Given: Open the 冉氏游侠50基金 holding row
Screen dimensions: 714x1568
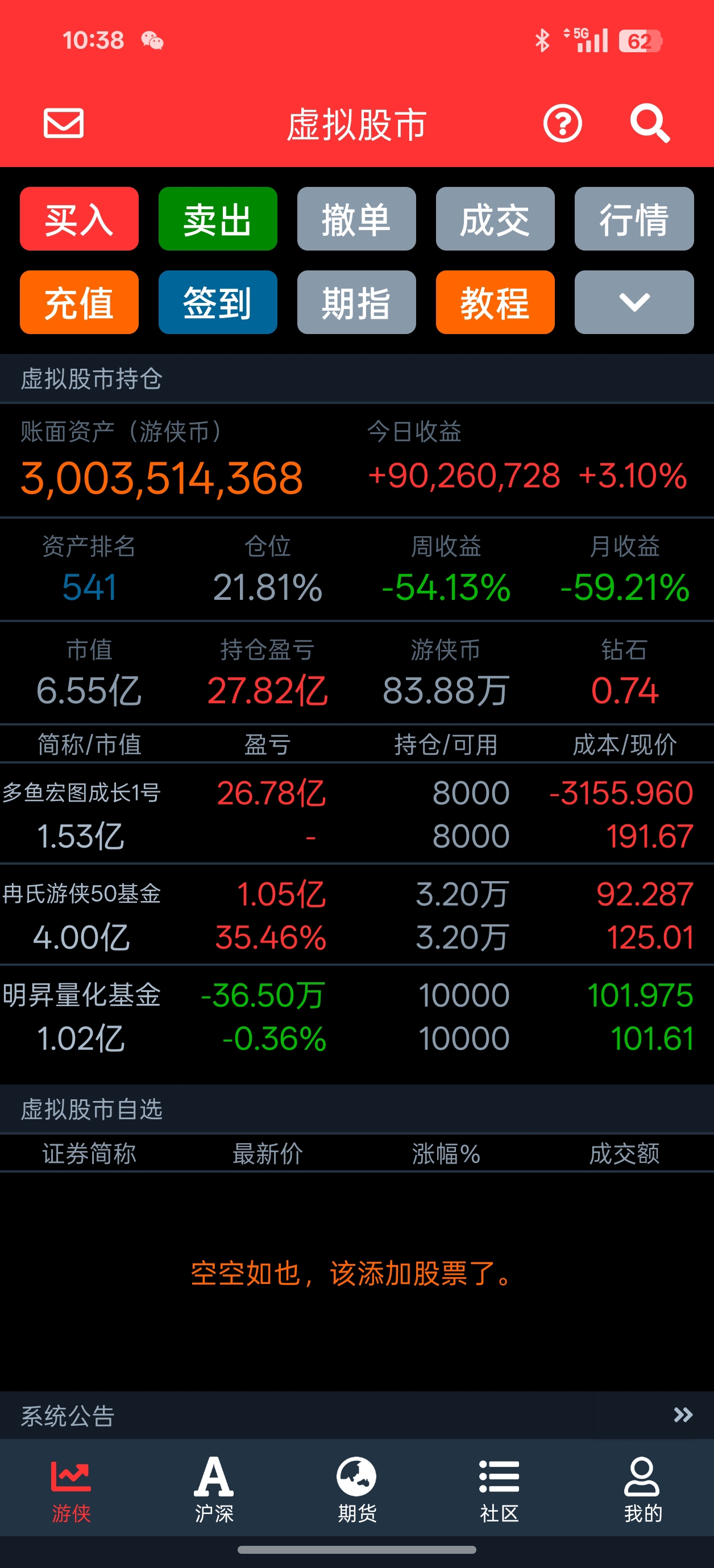Looking at the screenshot, I should 357,915.
